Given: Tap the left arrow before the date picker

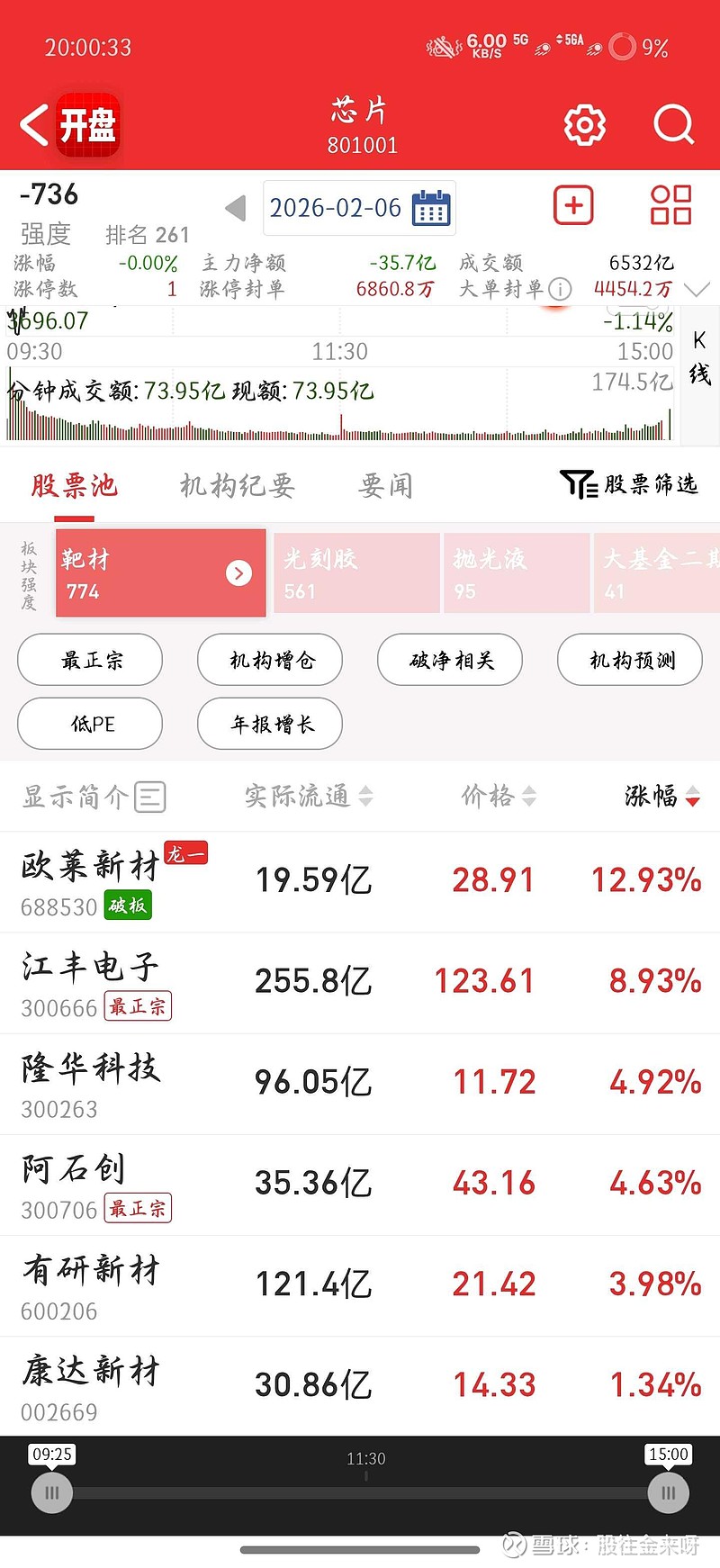Looking at the screenshot, I should tap(235, 207).
